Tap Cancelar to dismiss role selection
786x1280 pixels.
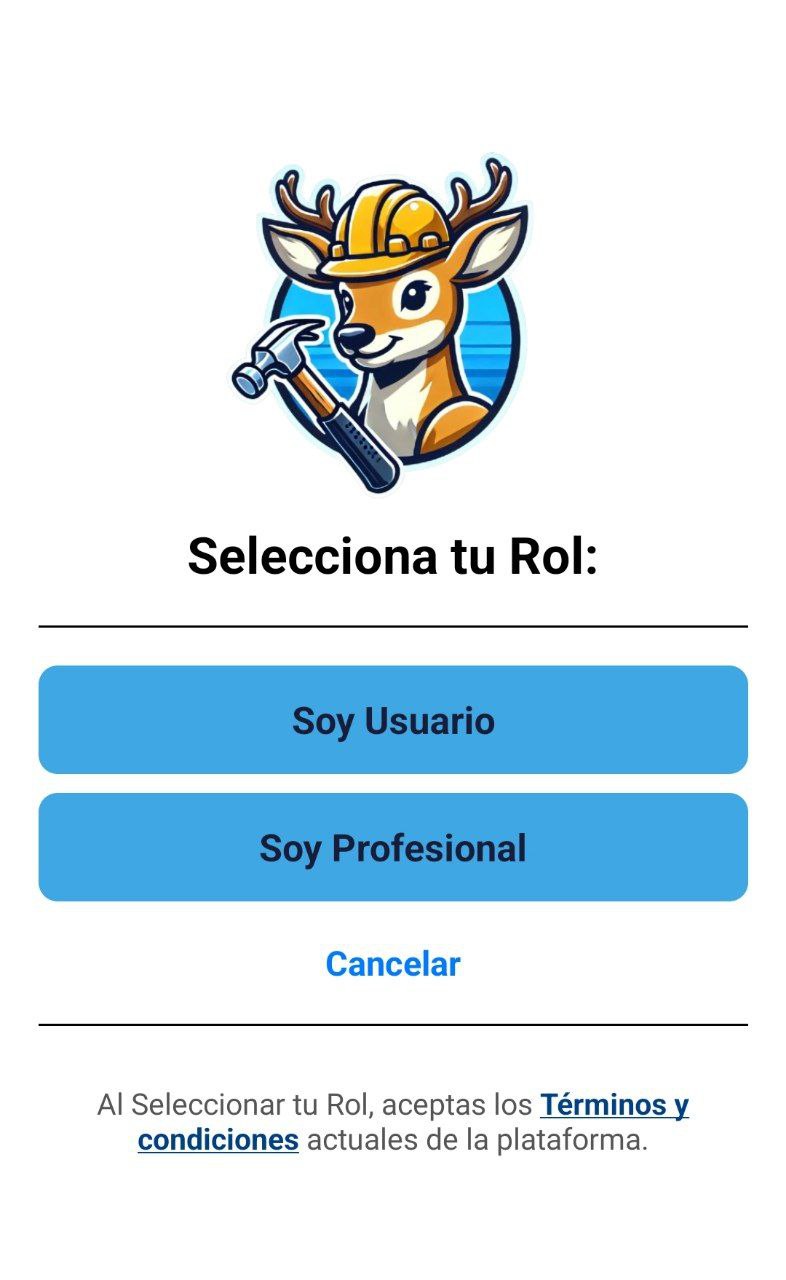(393, 964)
